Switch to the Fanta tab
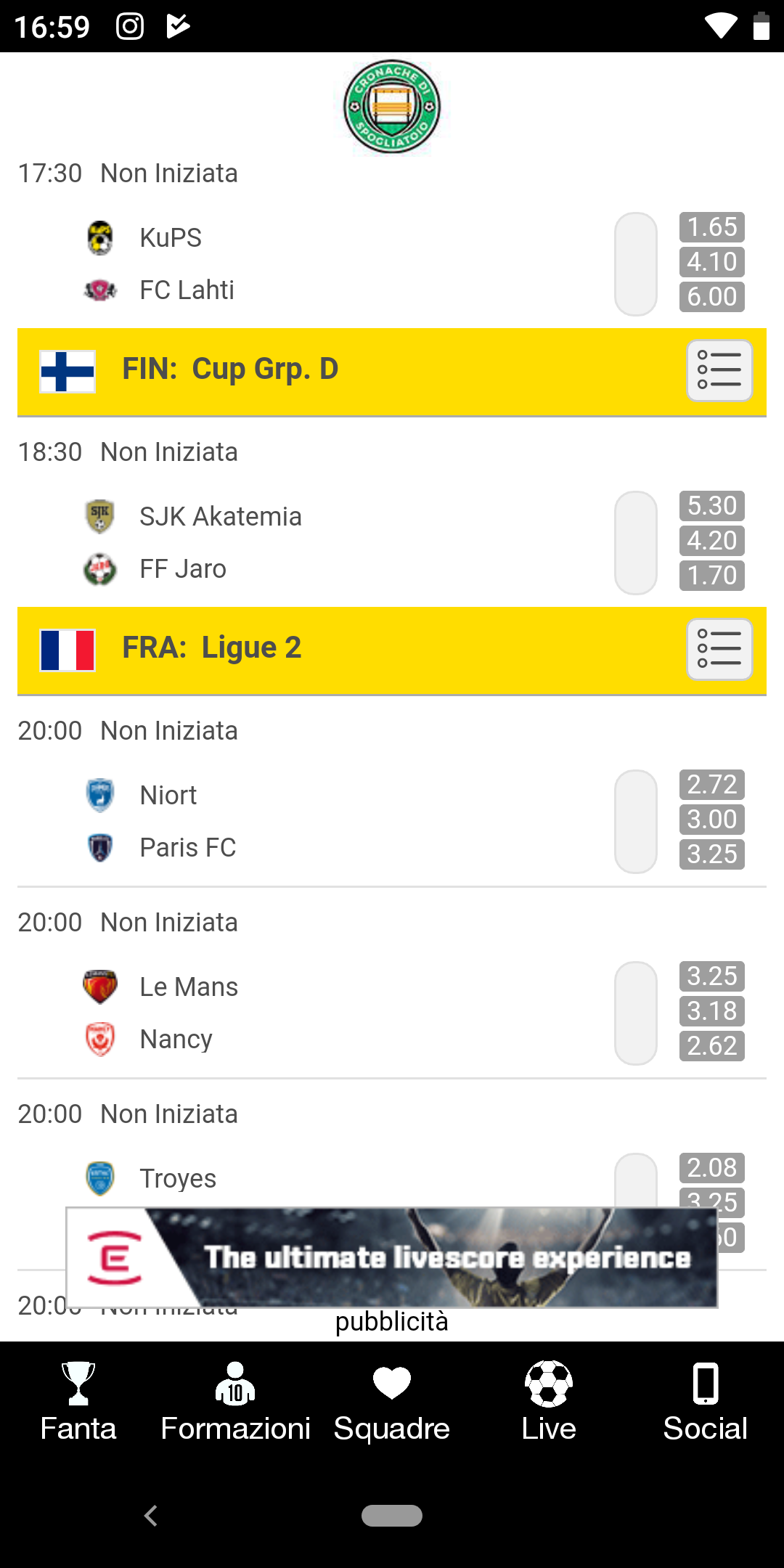The image size is (784, 1568). pyautogui.click(x=78, y=1402)
